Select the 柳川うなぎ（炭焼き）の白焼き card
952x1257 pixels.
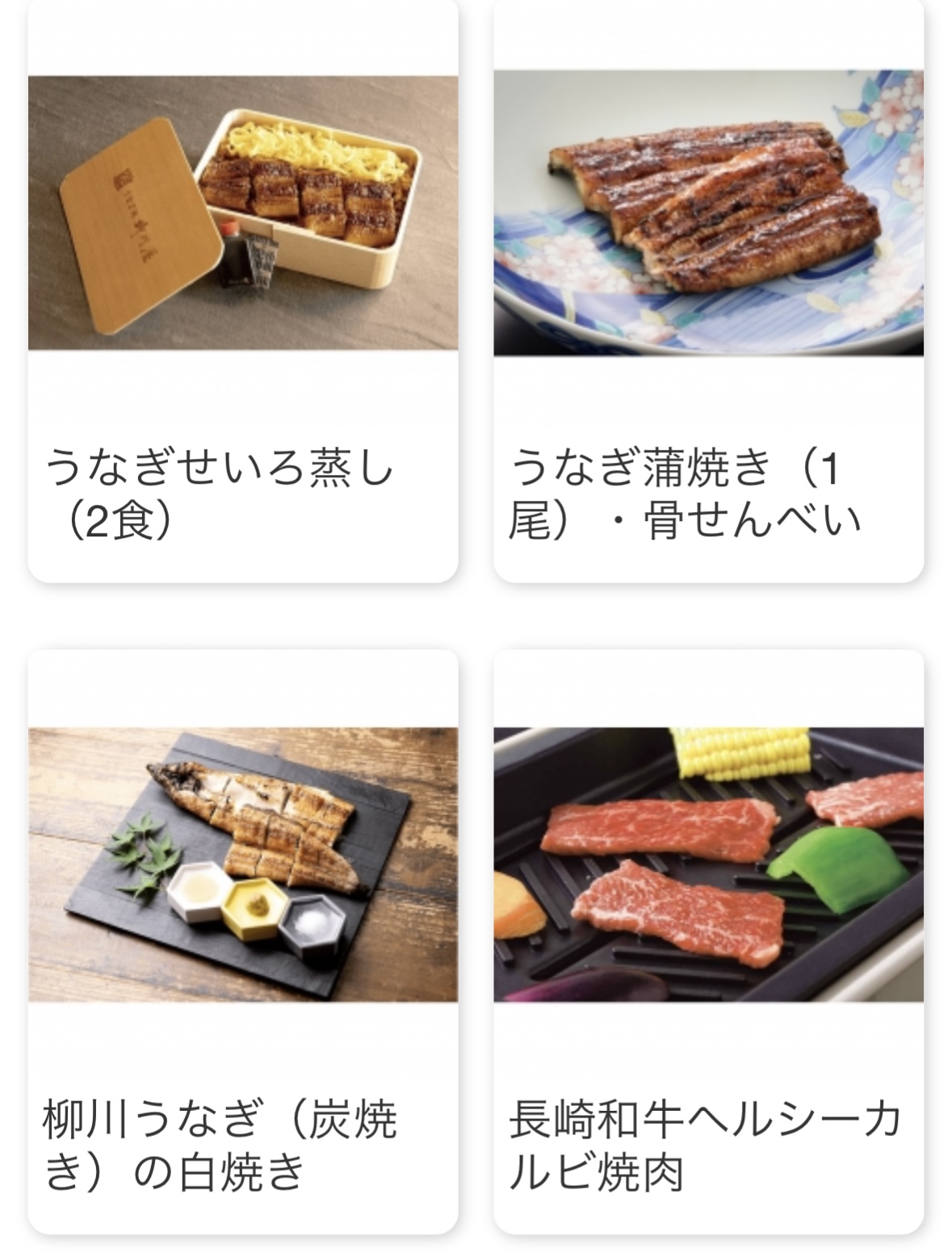[242, 941]
